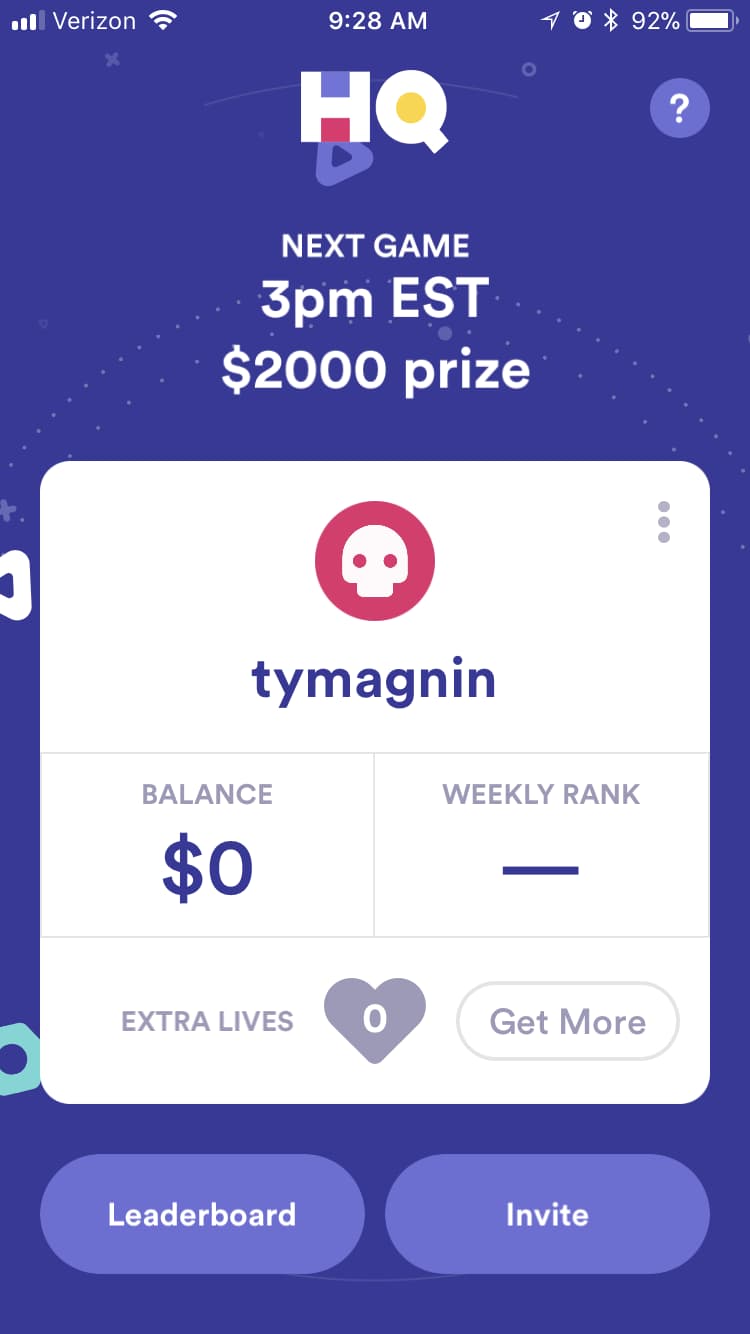Screen dimensions: 750x1334
Task: Open the three-dot profile options menu
Action: [664, 522]
